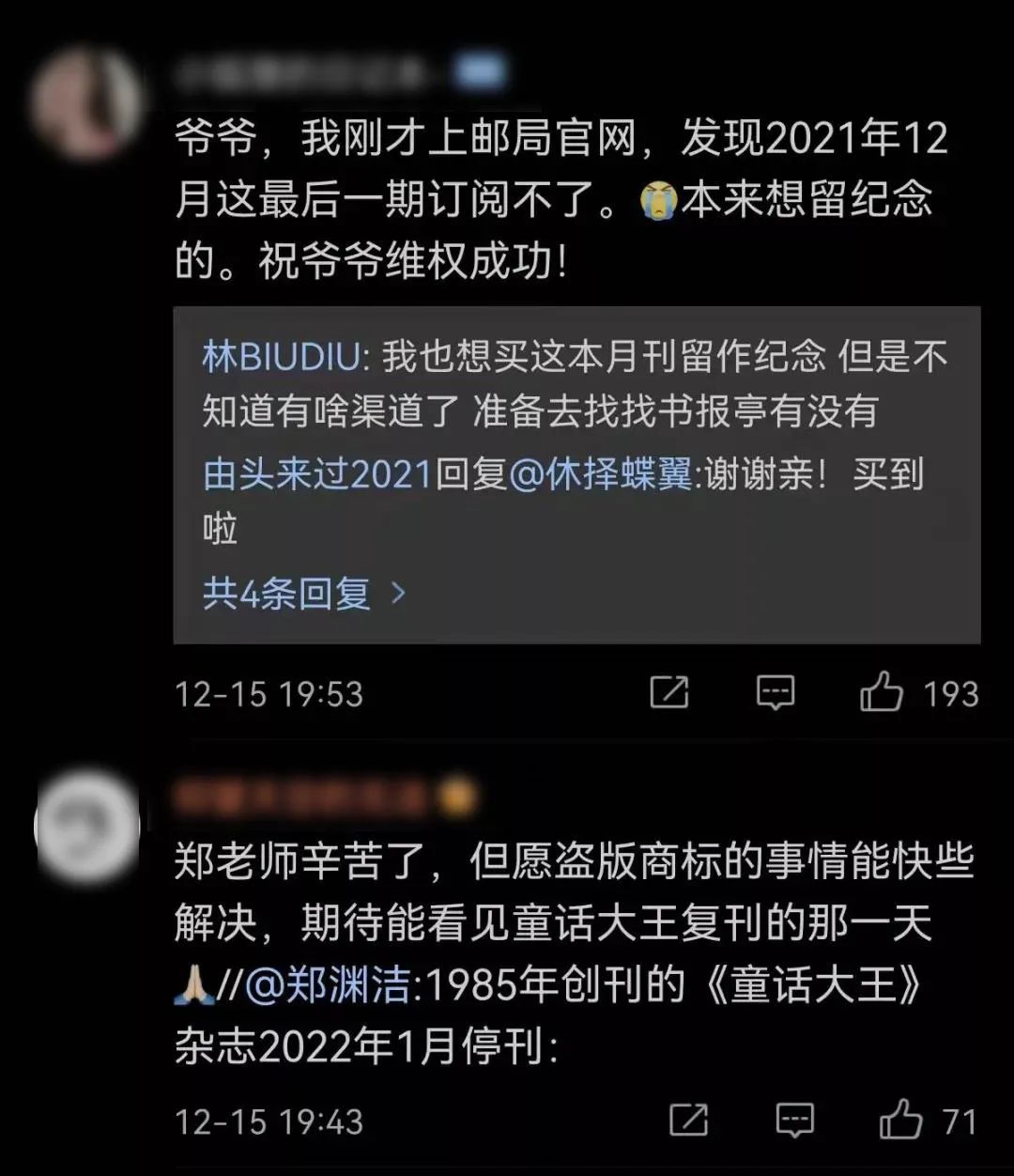Repost the 12-15 19:53 comment
This screenshot has height=1176, width=1014.
pos(669,693)
